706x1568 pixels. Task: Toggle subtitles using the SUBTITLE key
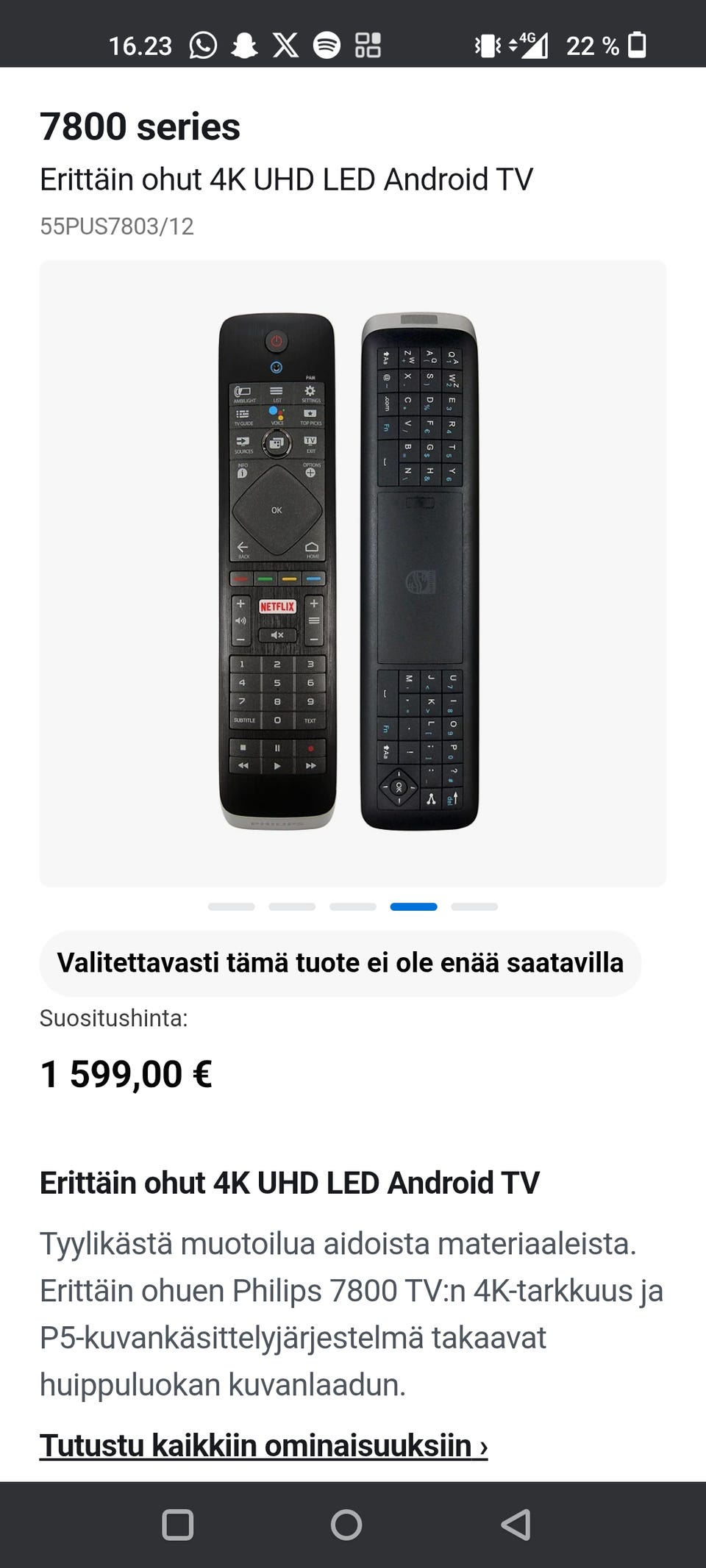[244, 719]
